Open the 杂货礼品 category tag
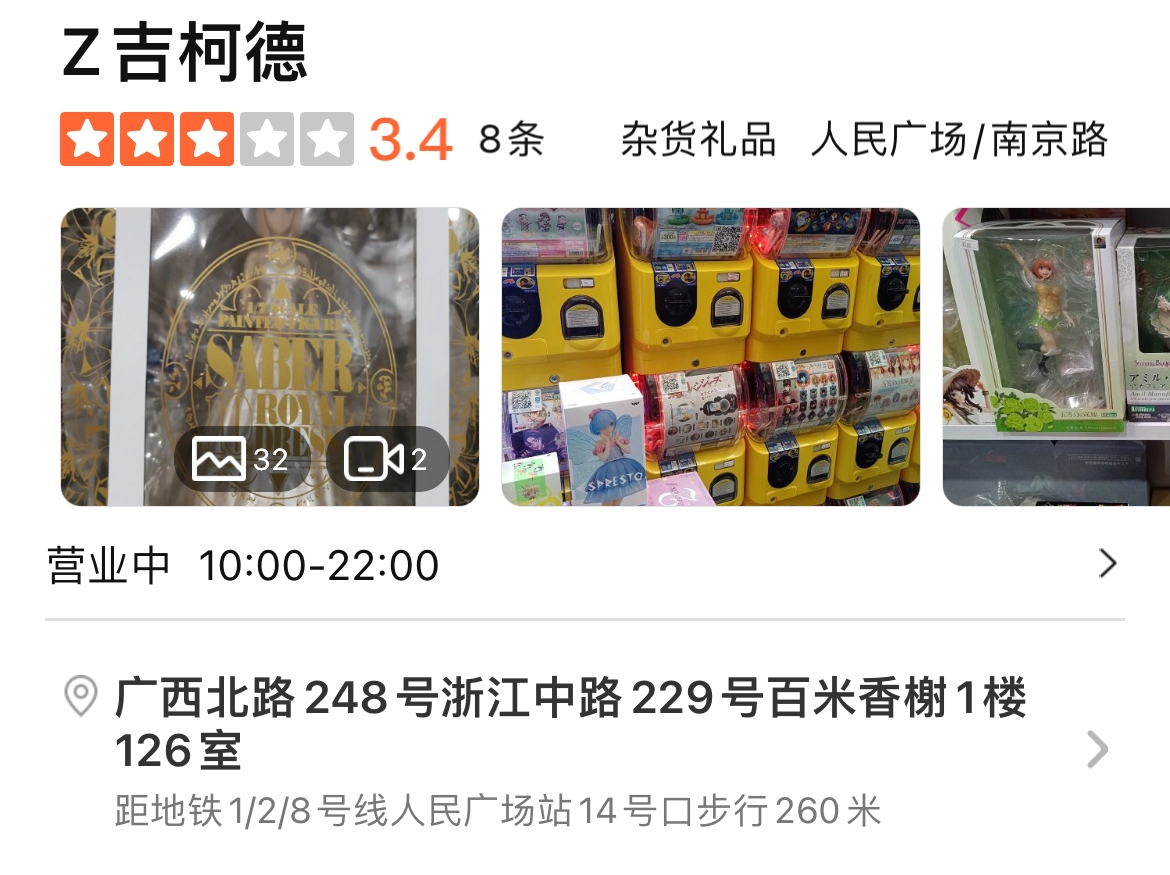 (x=698, y=140)
